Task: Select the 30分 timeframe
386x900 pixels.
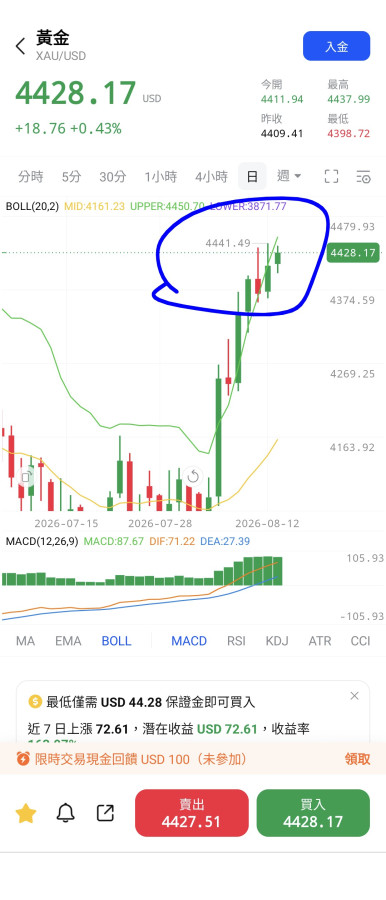Action: coord(113,176)
